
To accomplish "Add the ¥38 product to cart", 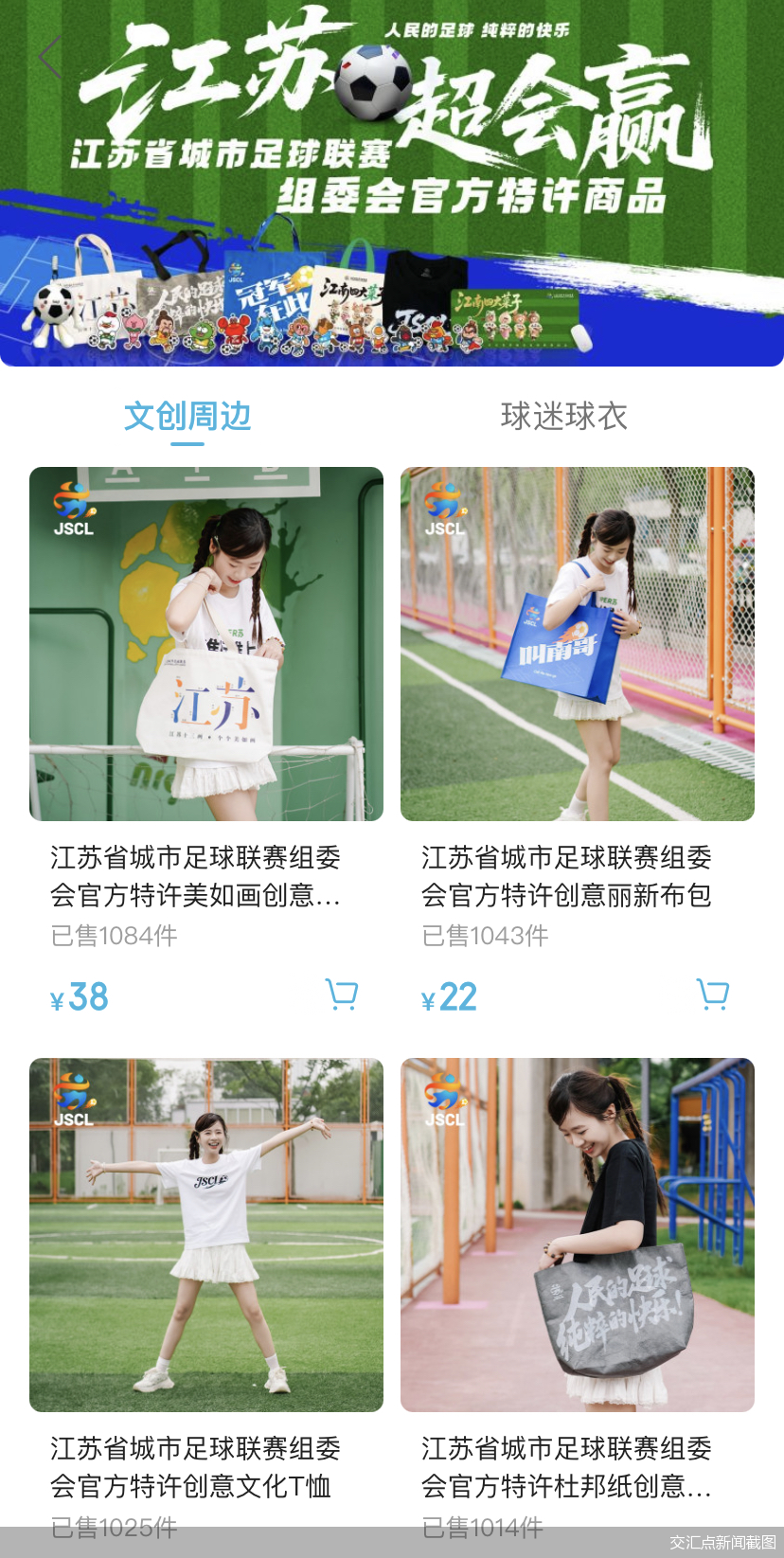I will click(342, 994).
